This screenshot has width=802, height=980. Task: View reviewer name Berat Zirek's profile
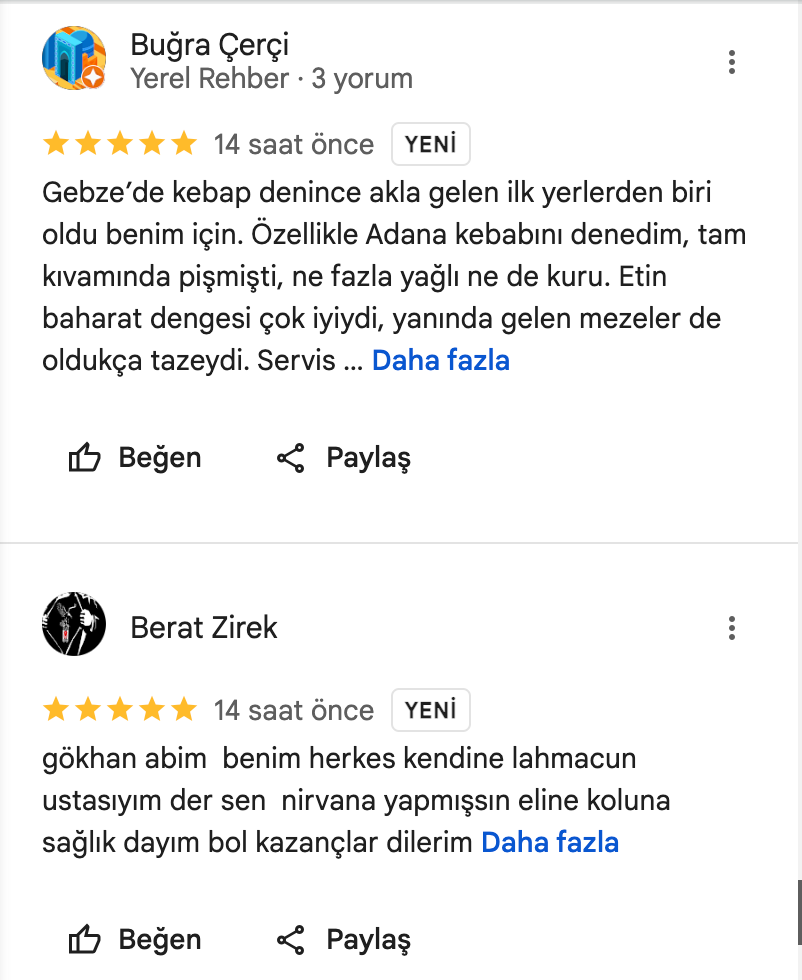click(x=204, y=627)
